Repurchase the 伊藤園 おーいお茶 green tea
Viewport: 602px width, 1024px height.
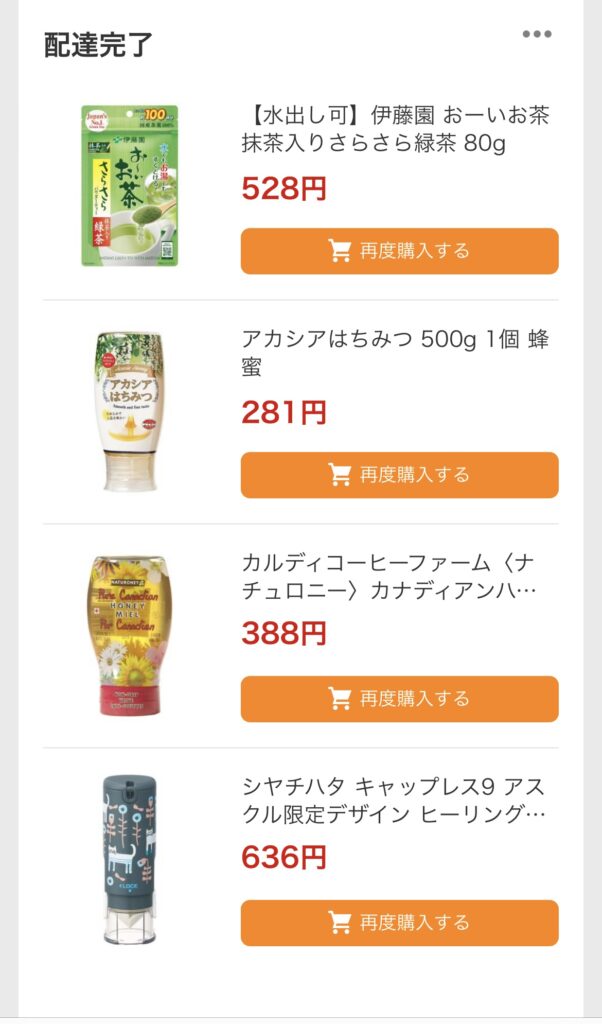tap(399, 251)
